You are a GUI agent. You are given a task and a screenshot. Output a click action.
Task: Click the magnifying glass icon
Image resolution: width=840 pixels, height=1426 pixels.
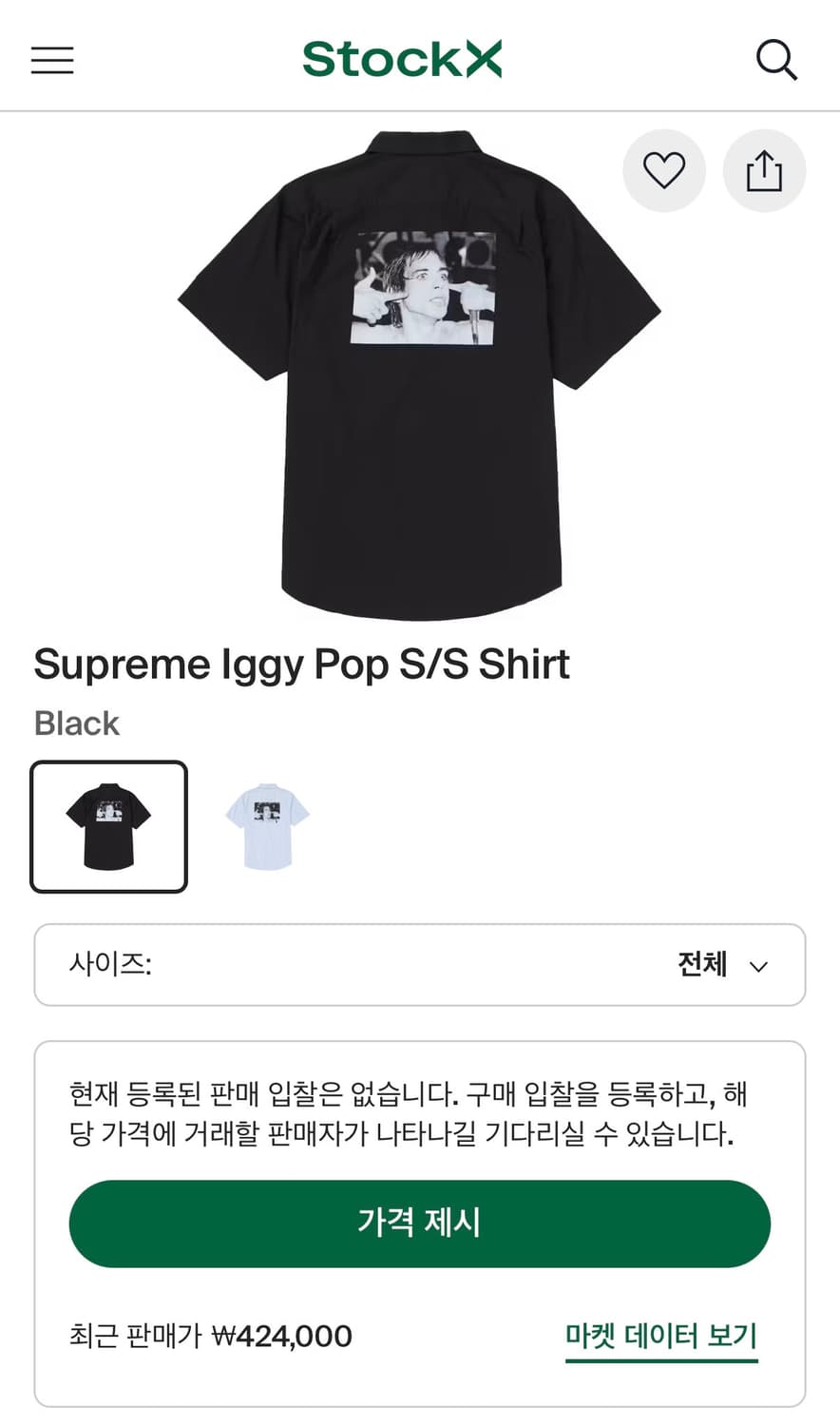point(778,60)
